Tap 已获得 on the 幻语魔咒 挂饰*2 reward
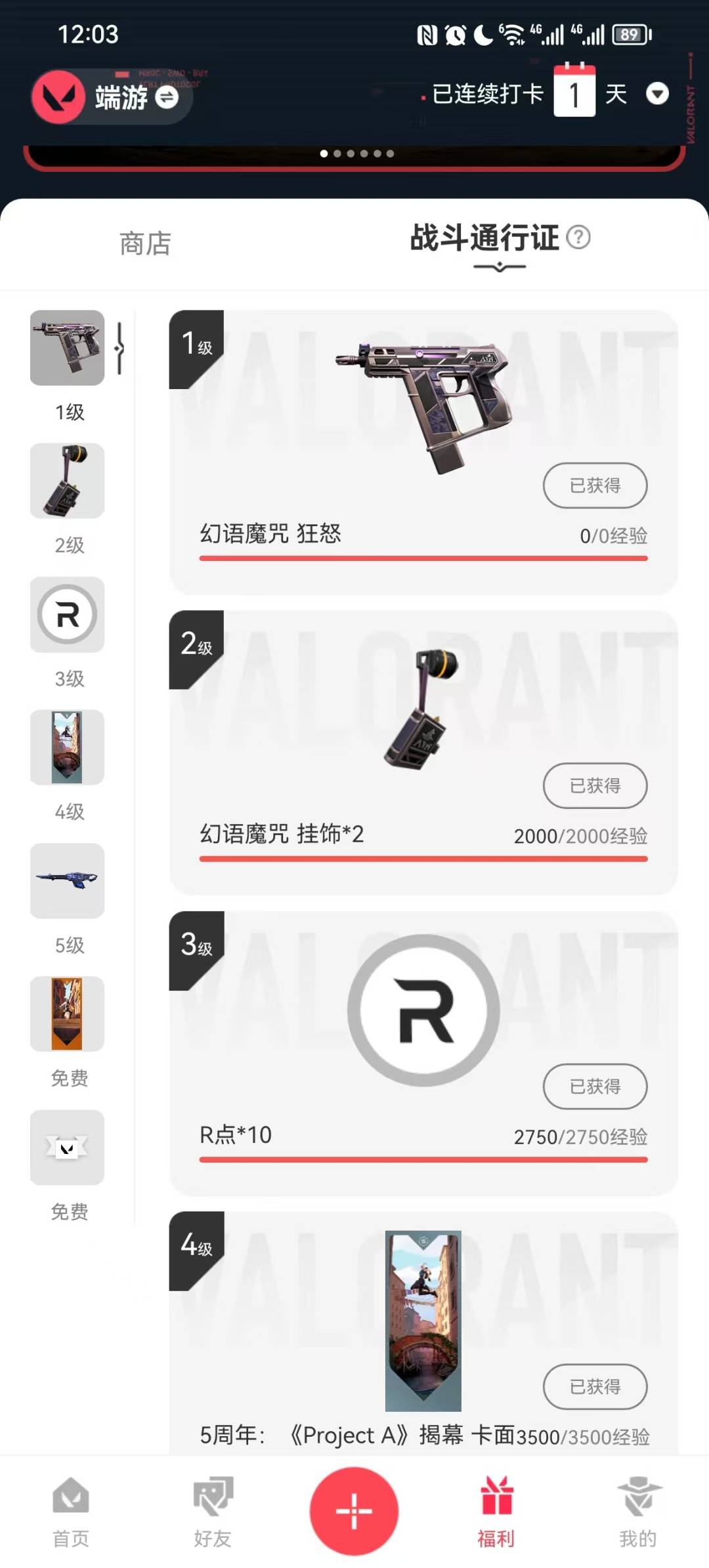The image size is (709, 1568). point(595,786)
